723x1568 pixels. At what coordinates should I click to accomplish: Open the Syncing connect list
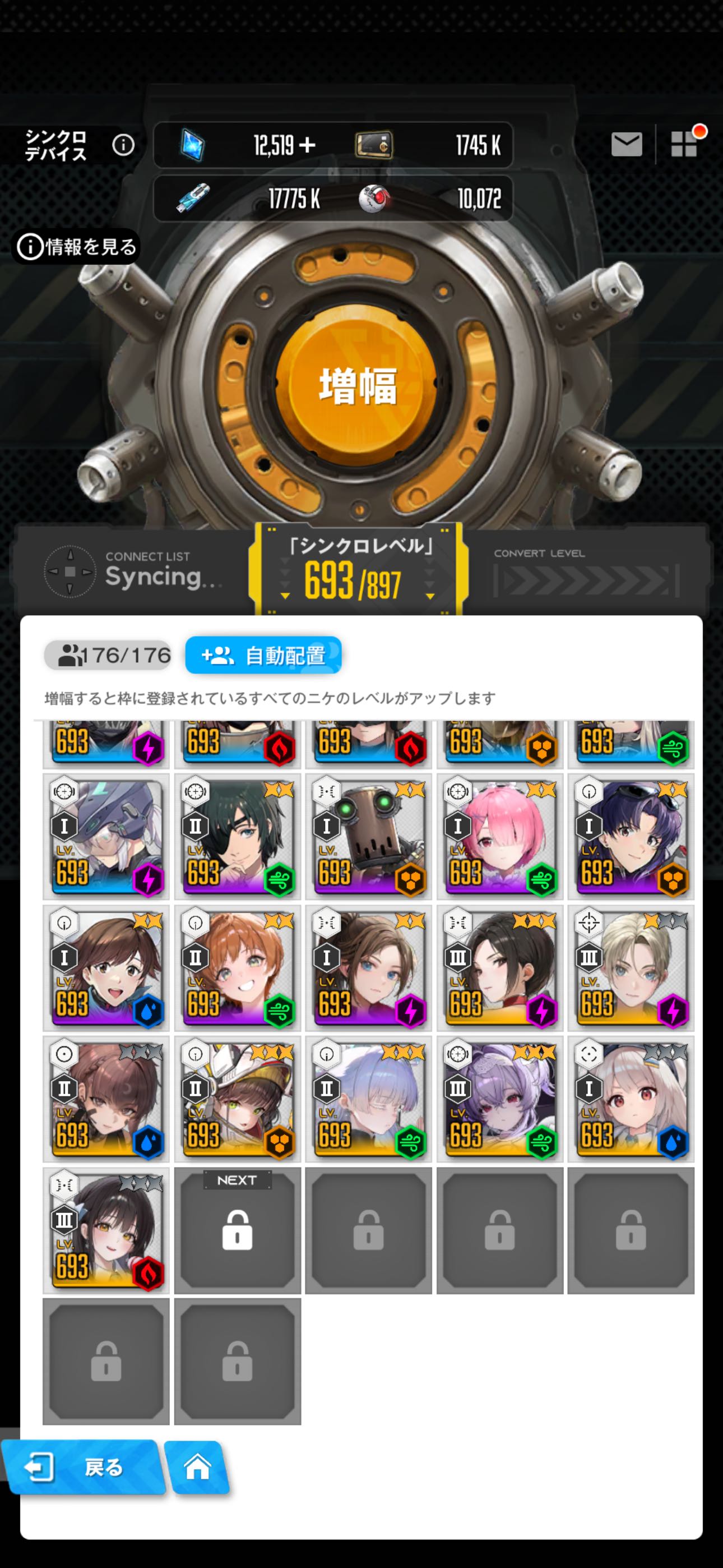coord(134,571)
